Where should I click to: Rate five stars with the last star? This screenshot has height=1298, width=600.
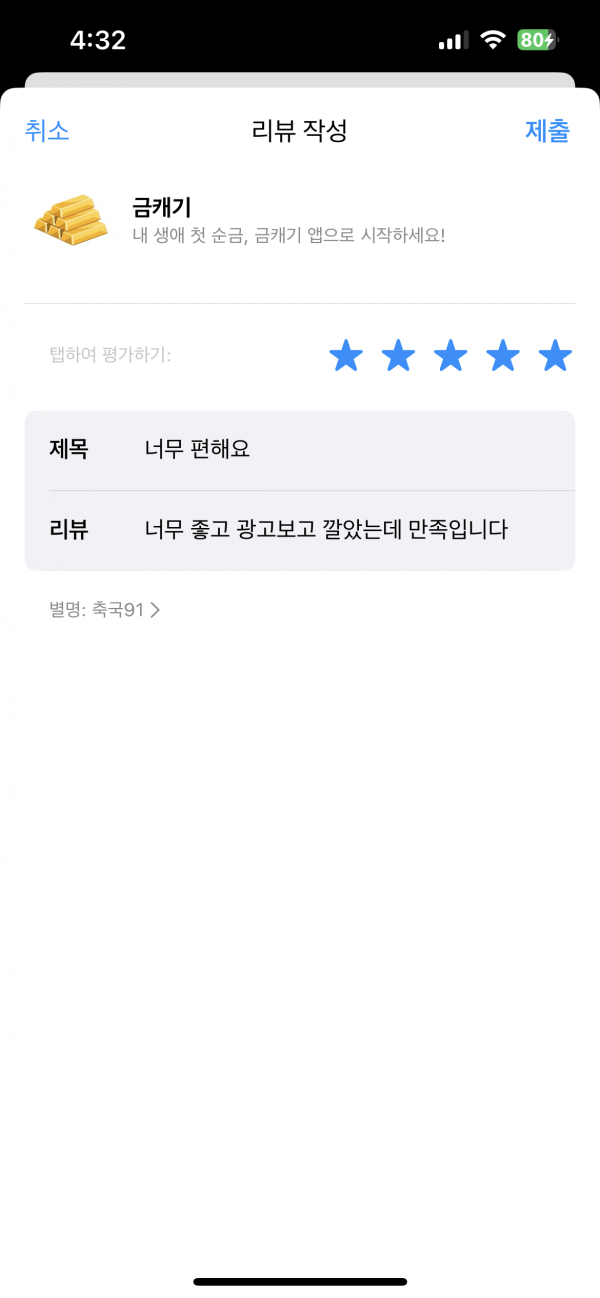[555, 355]
